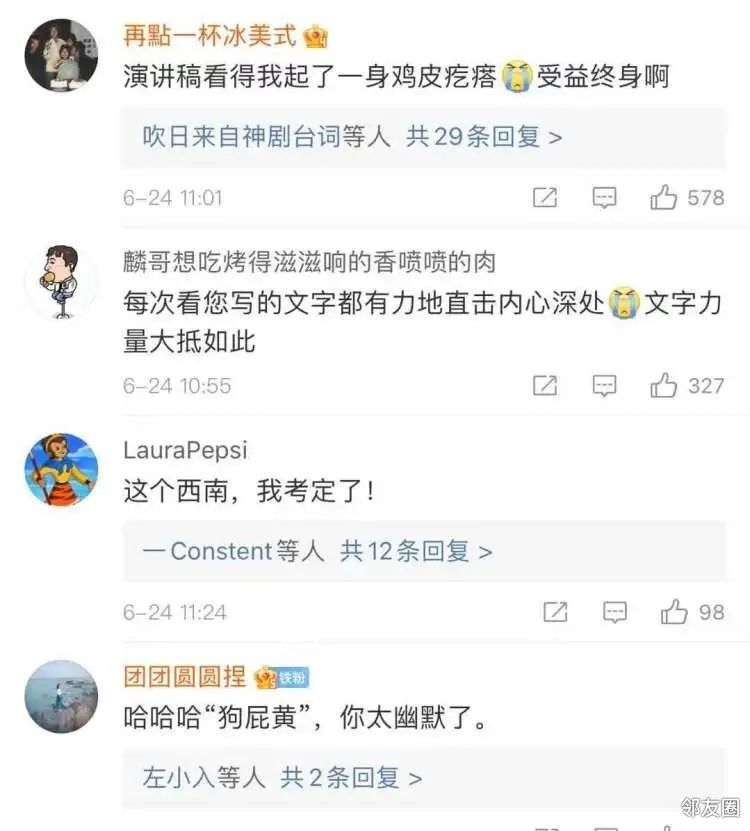Viewport: 750px width, 831px height.
Task: Open the username 再點一杯冰美式
Action: click(x=209, y=37)
